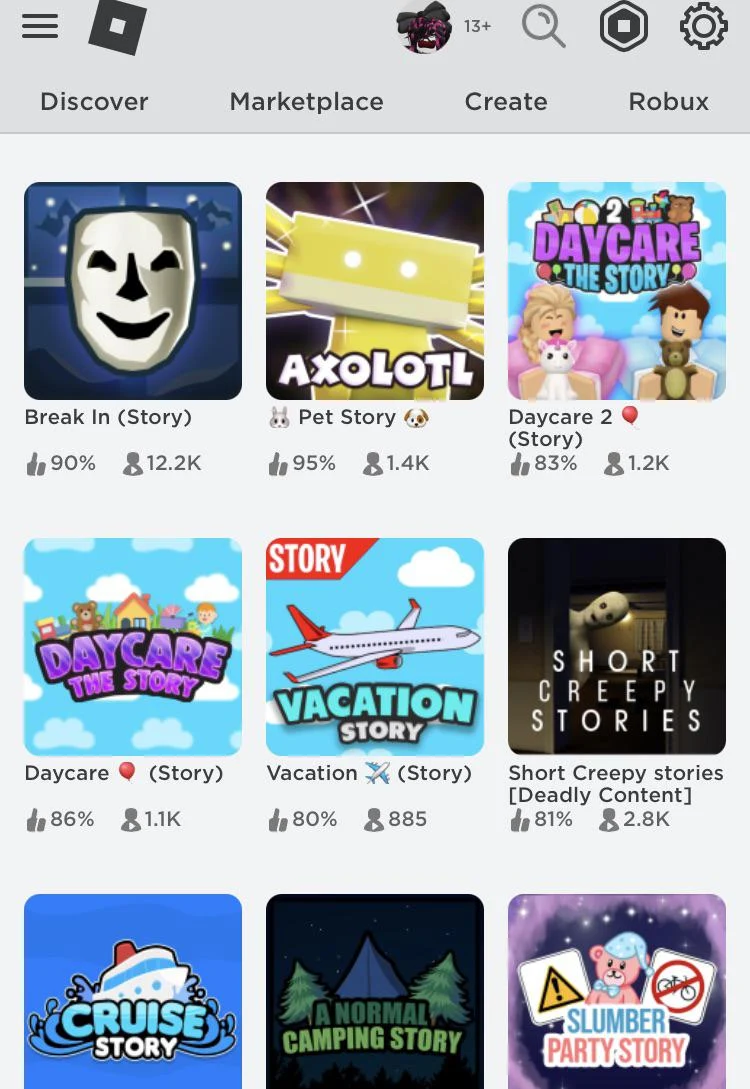Click the 90% rating on Break In
This screenshot has height=1089, width=750.
coord(70,462)
